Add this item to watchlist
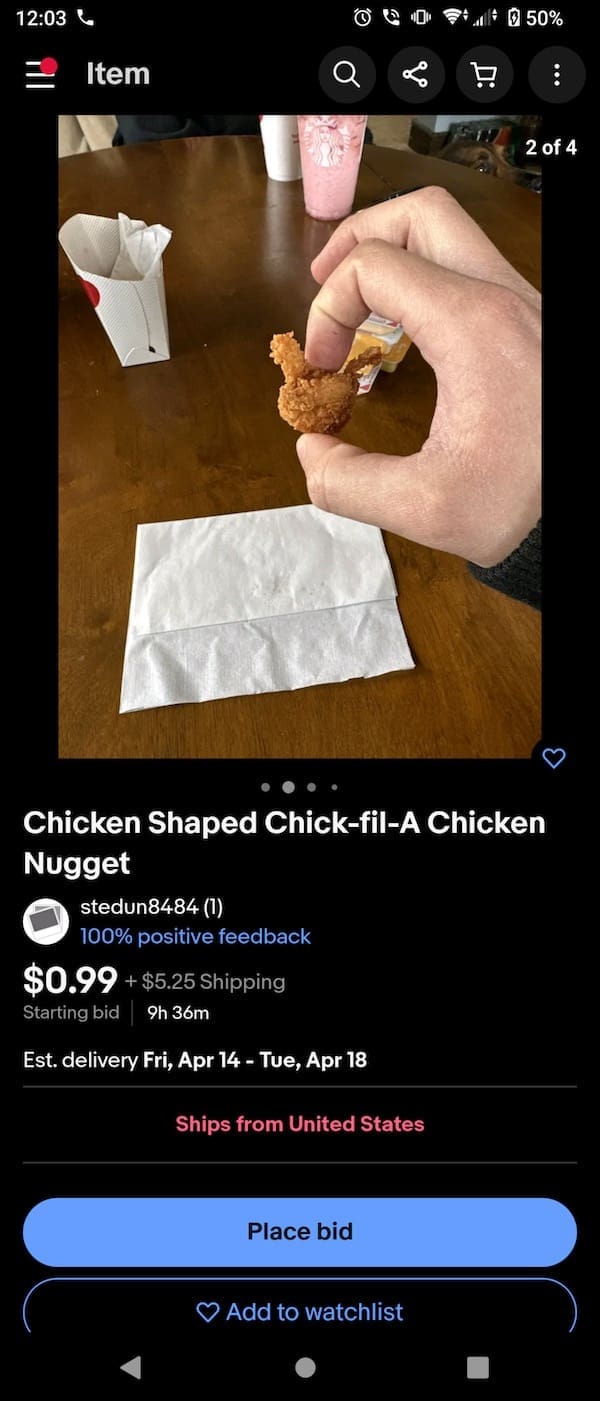The image size is (600, 1401). pyautogui.click(x=300, y=1311)
